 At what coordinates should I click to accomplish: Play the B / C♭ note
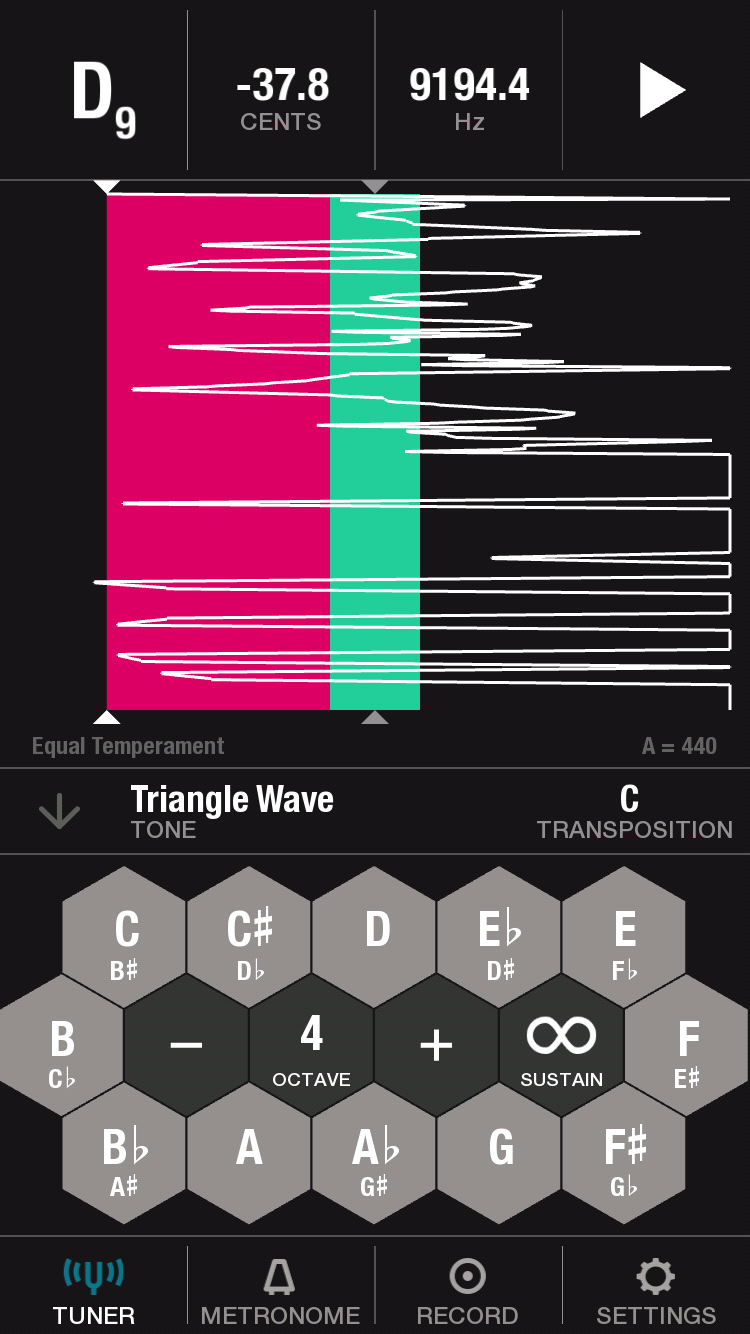click(62, 1046)
